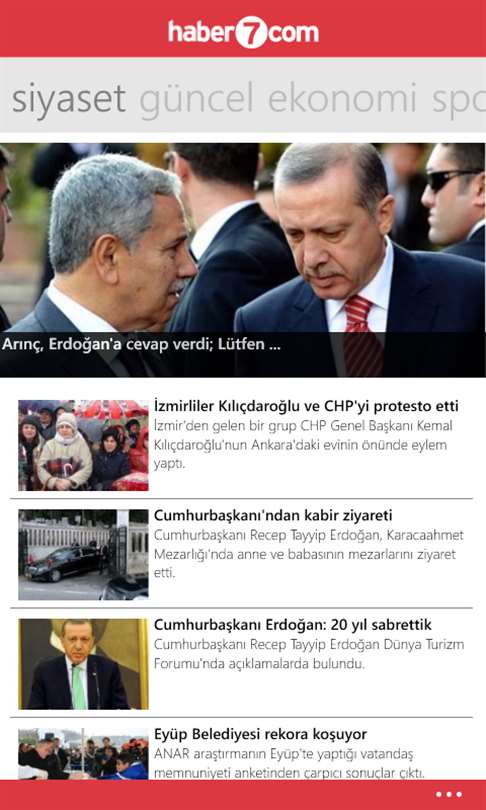Open İzmirliler Kılıçdaroğlu ve CHP'yi protesto etti article
Screen dimensions: 486x810
pos(241,445)
